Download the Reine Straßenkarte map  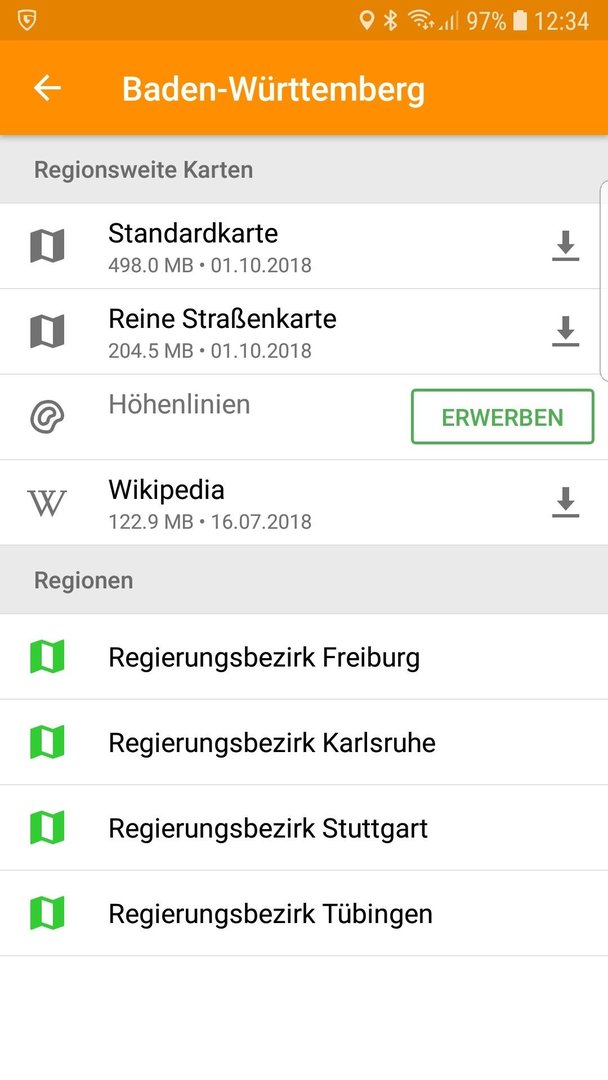click(565, 331)
